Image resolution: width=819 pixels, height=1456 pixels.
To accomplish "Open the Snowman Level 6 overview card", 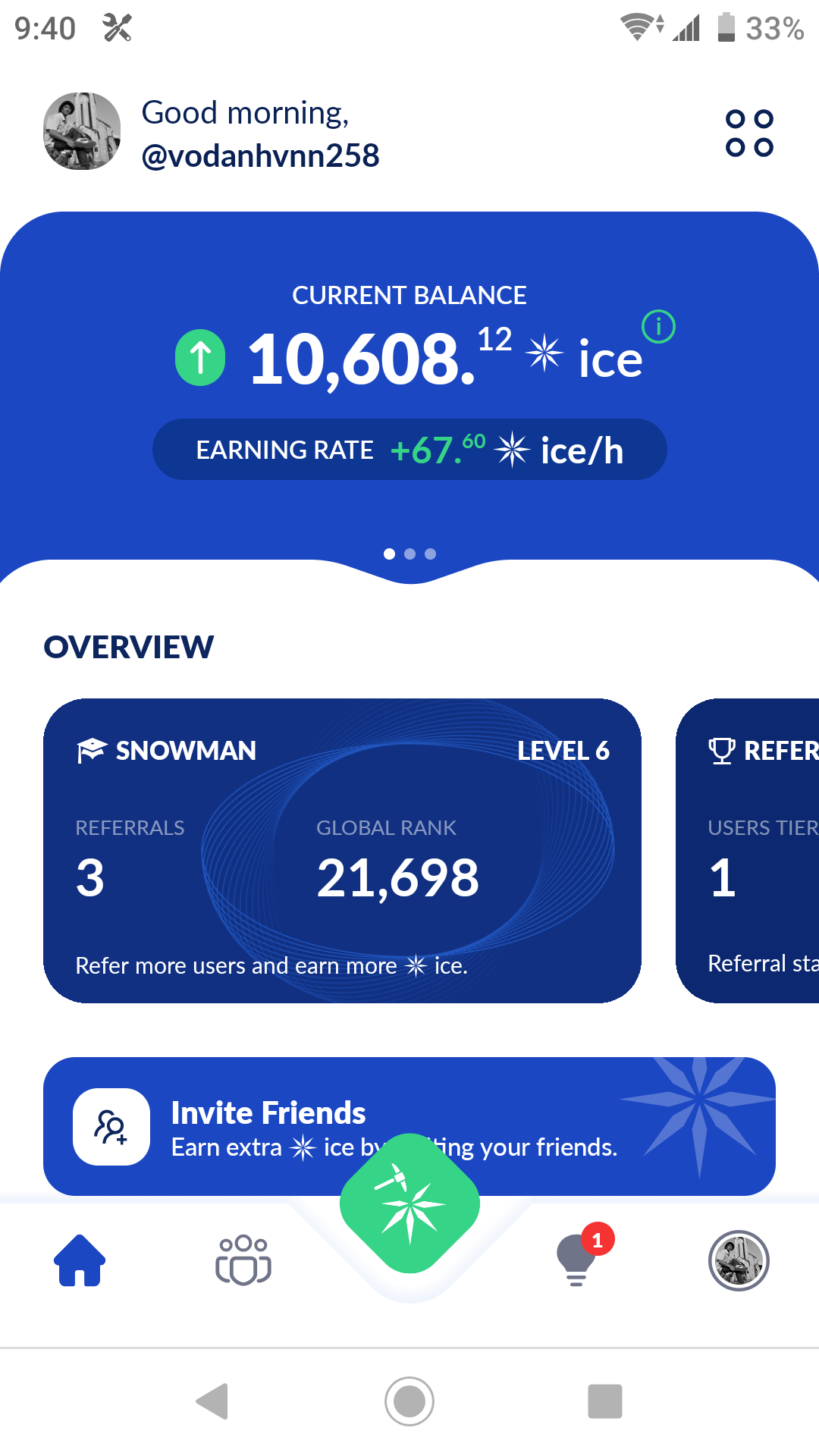I will pos(342,850).
